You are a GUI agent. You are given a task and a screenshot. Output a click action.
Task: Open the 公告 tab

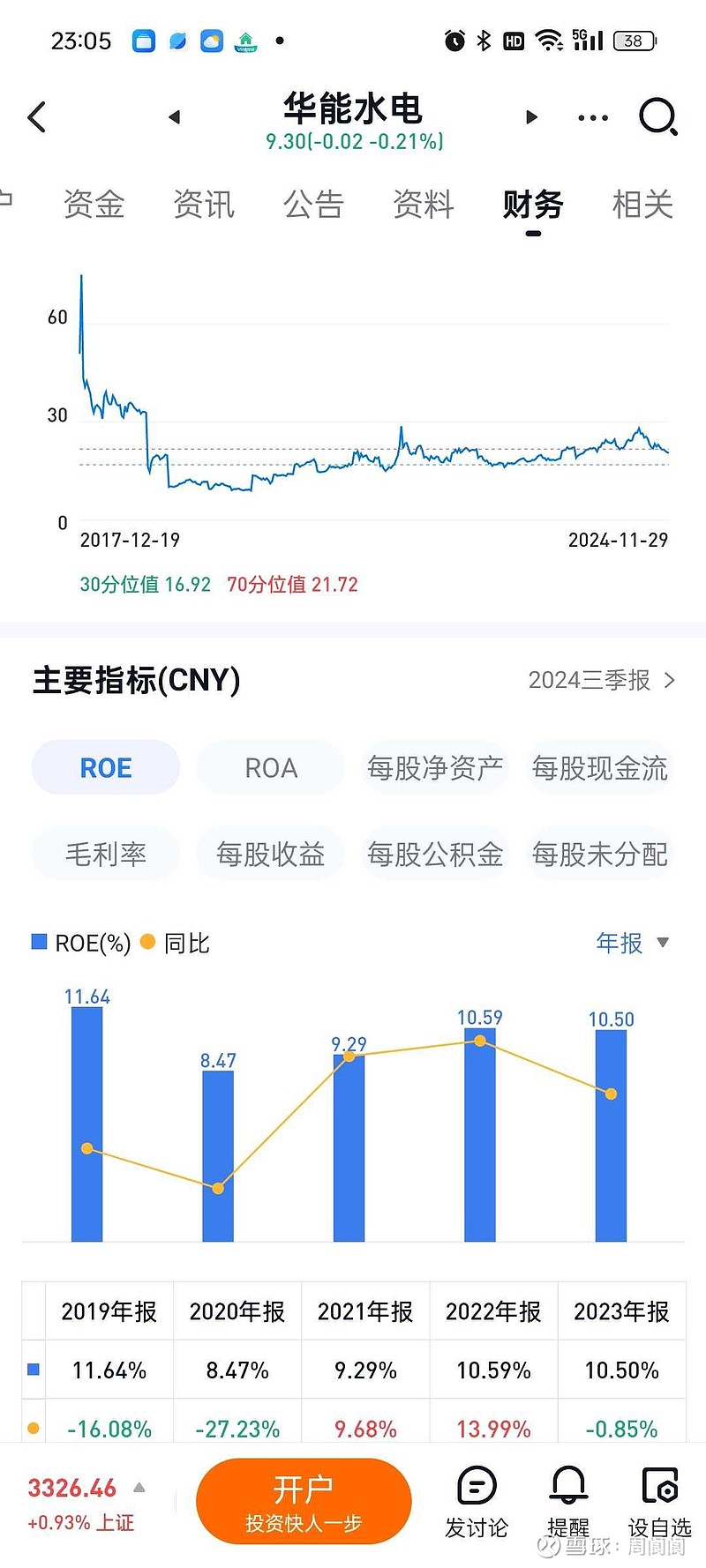[x=313, y=205]
